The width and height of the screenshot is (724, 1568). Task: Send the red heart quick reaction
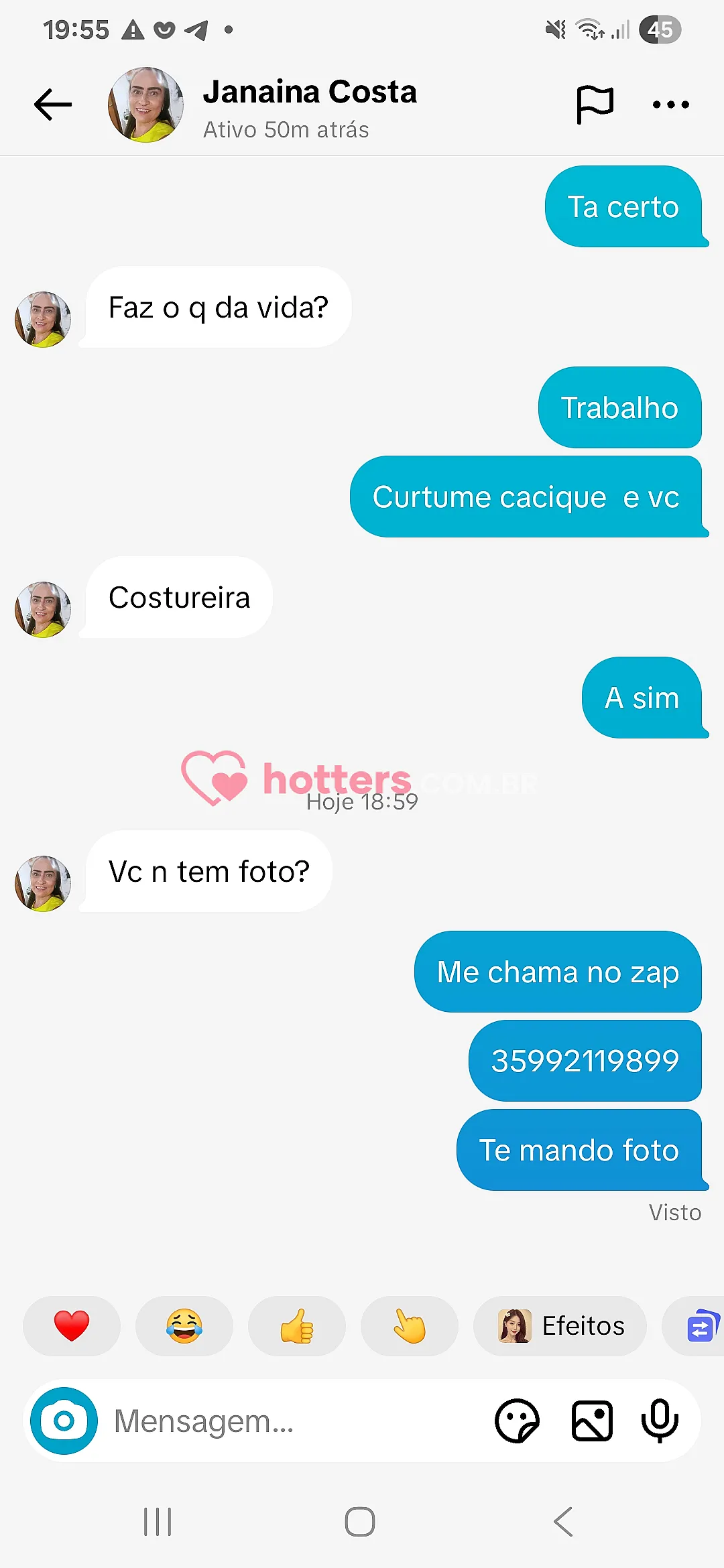(x=72, y=1325)
